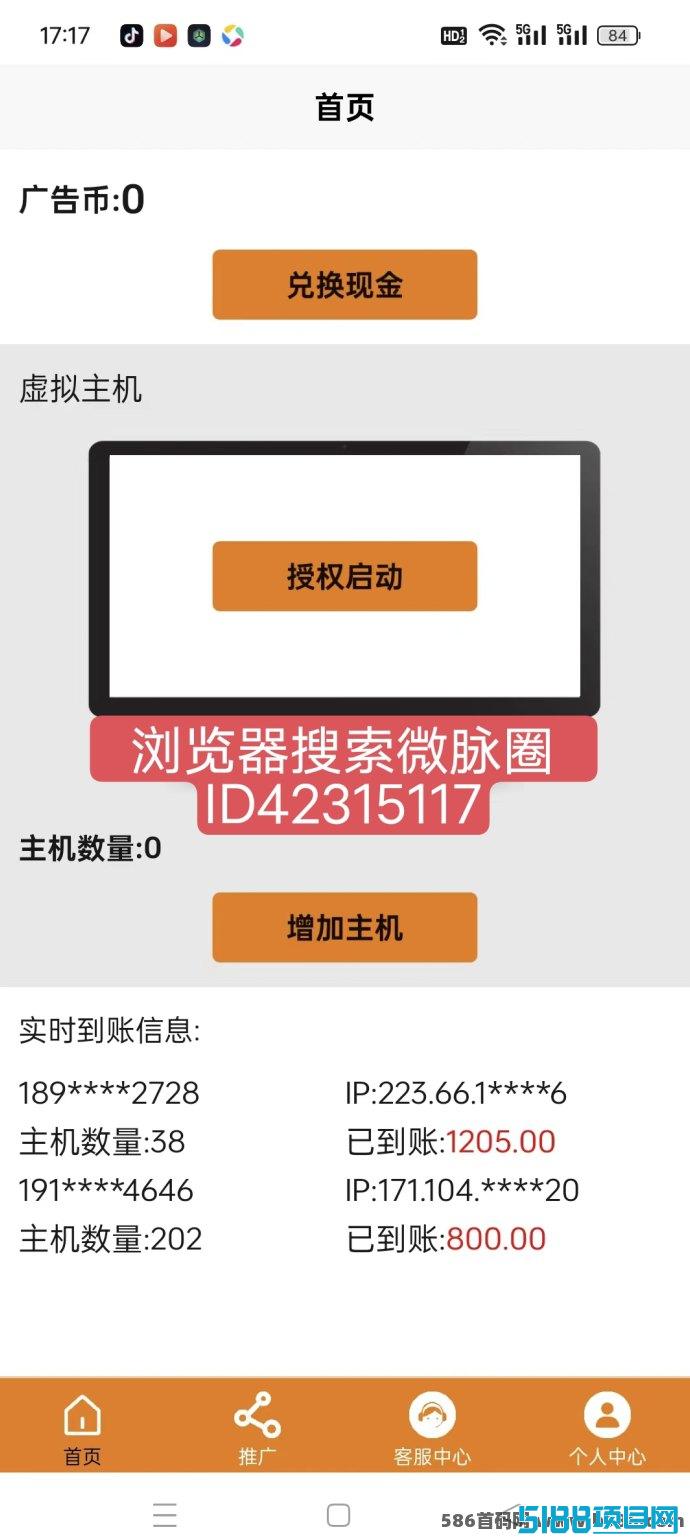Image resolution: width=690 pixels, height=1538 pixels.
Task: Open the 推广 tab
Action: pyautogui.click(x=257, y=1428)
